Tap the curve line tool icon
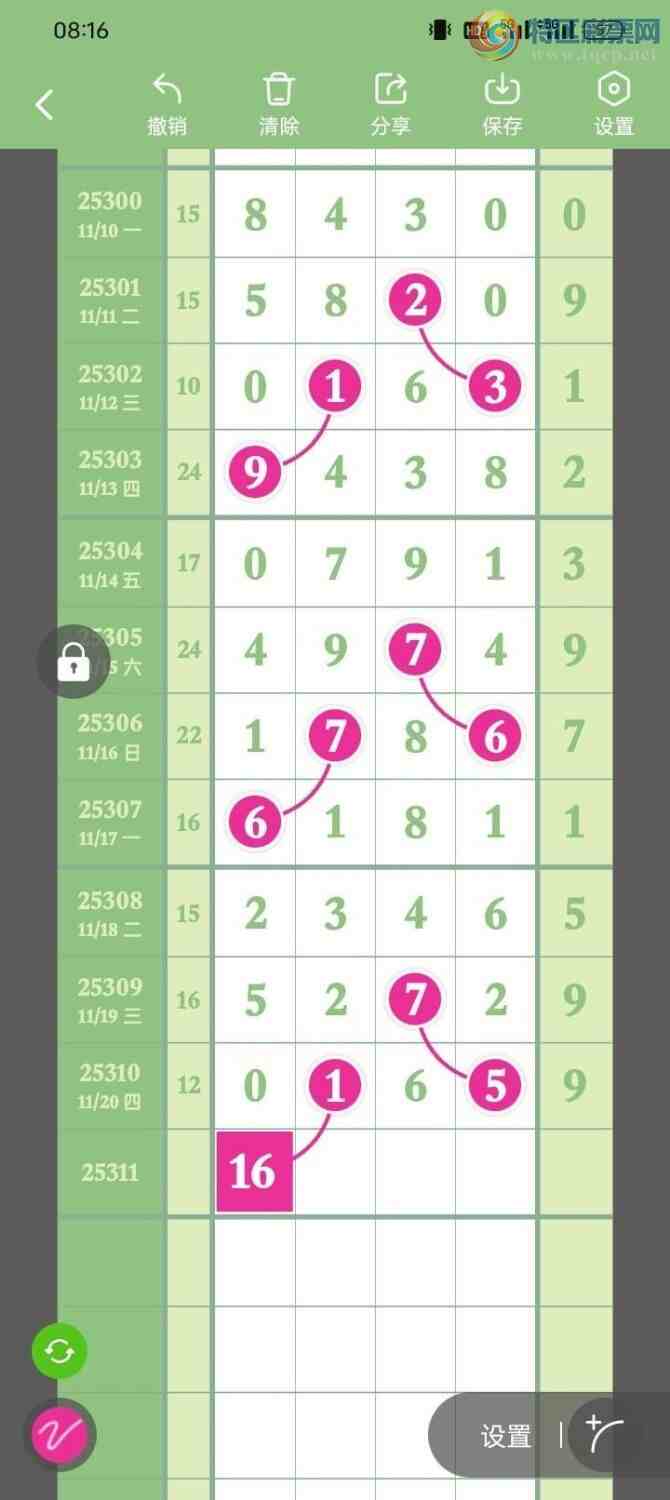 click(605, 1435)
